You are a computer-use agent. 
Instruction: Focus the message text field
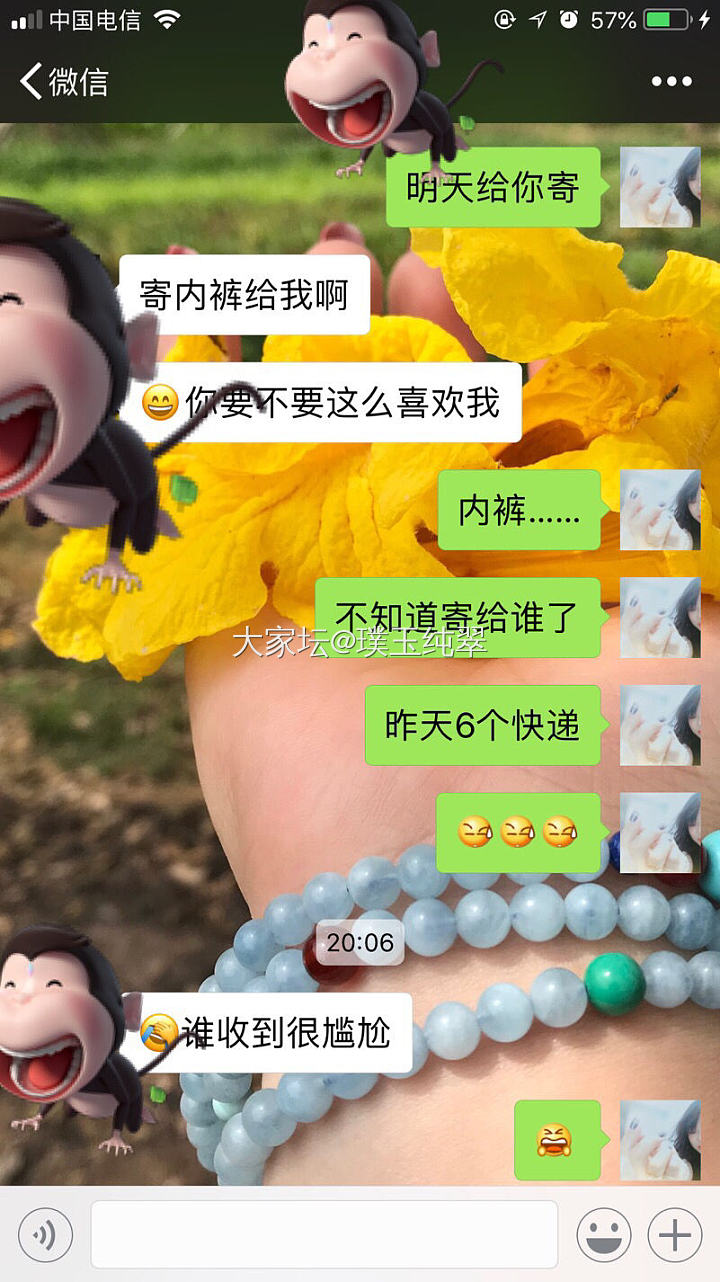click(x=324, y=1235)
